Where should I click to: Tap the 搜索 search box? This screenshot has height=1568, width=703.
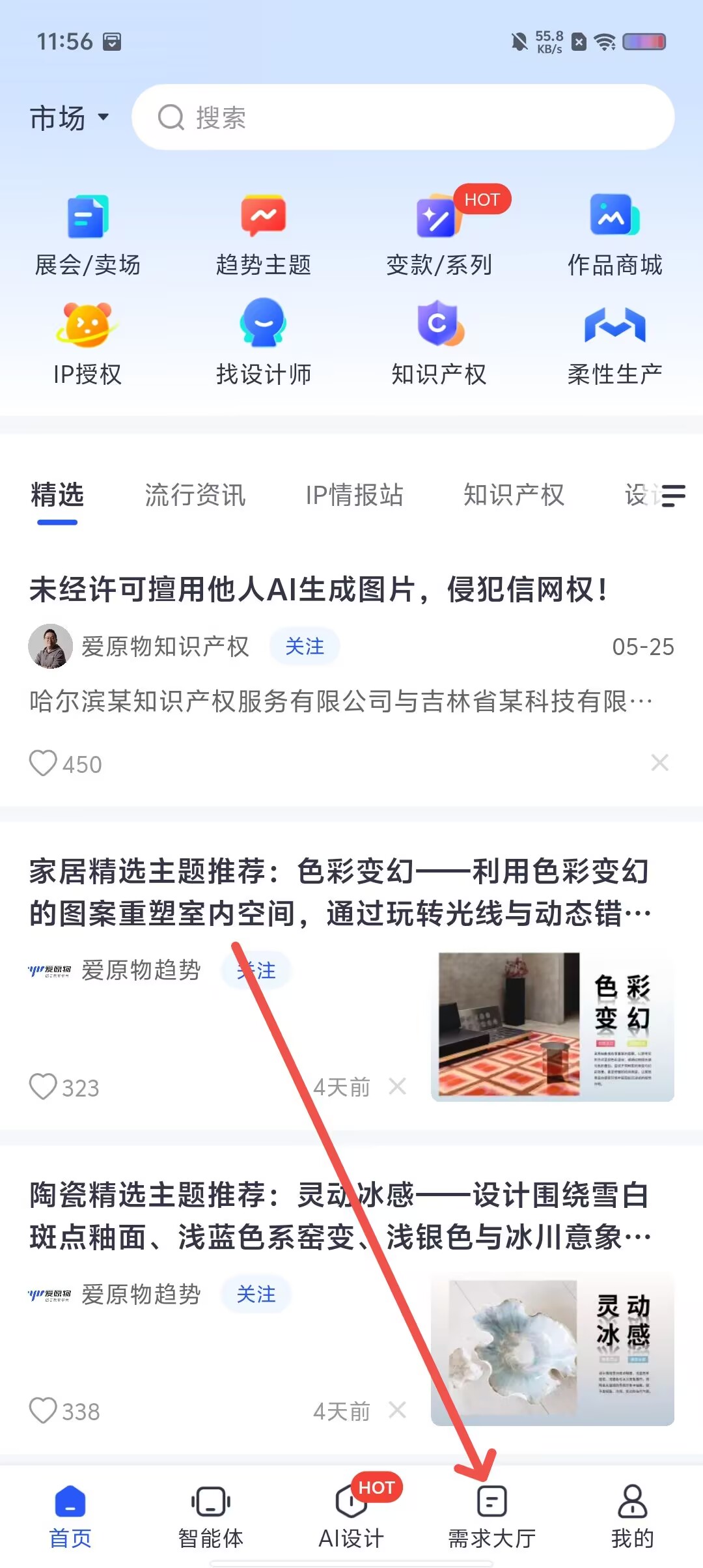(x=403, y=117)
